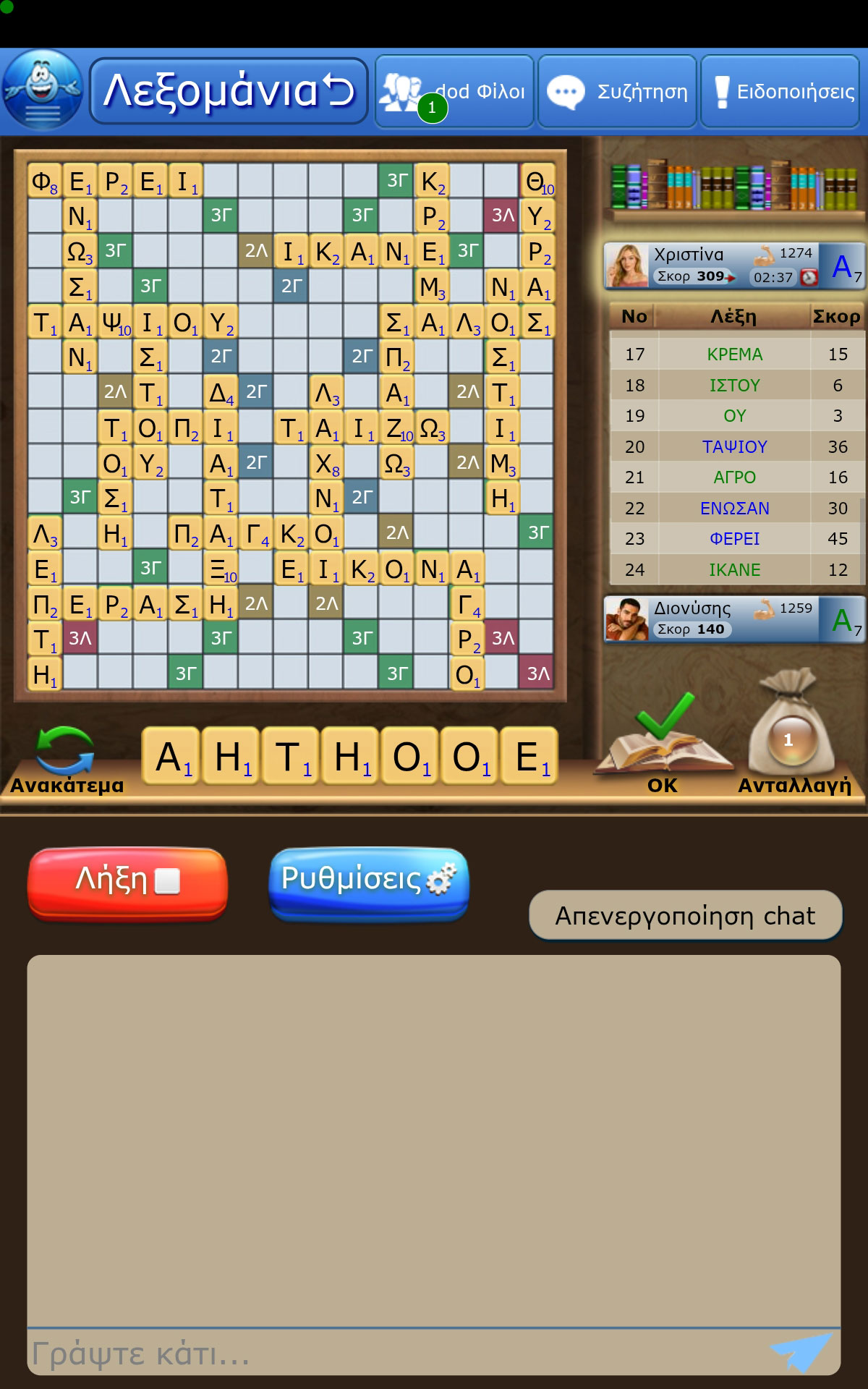
Task: Focus the Γράψτε κάτι message field
Action: click(398, 1354)
